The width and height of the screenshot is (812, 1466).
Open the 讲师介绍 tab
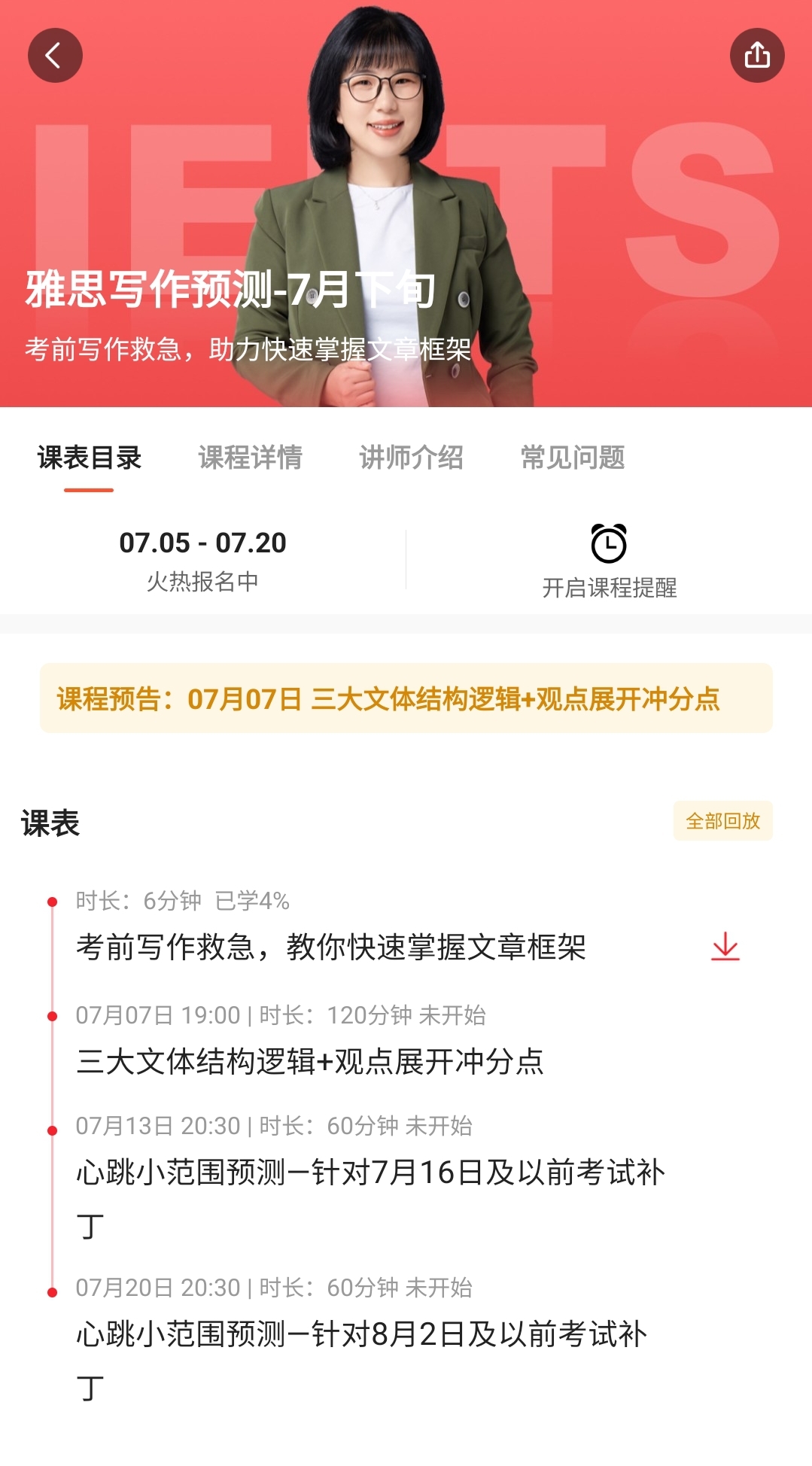tap(411, 458)
